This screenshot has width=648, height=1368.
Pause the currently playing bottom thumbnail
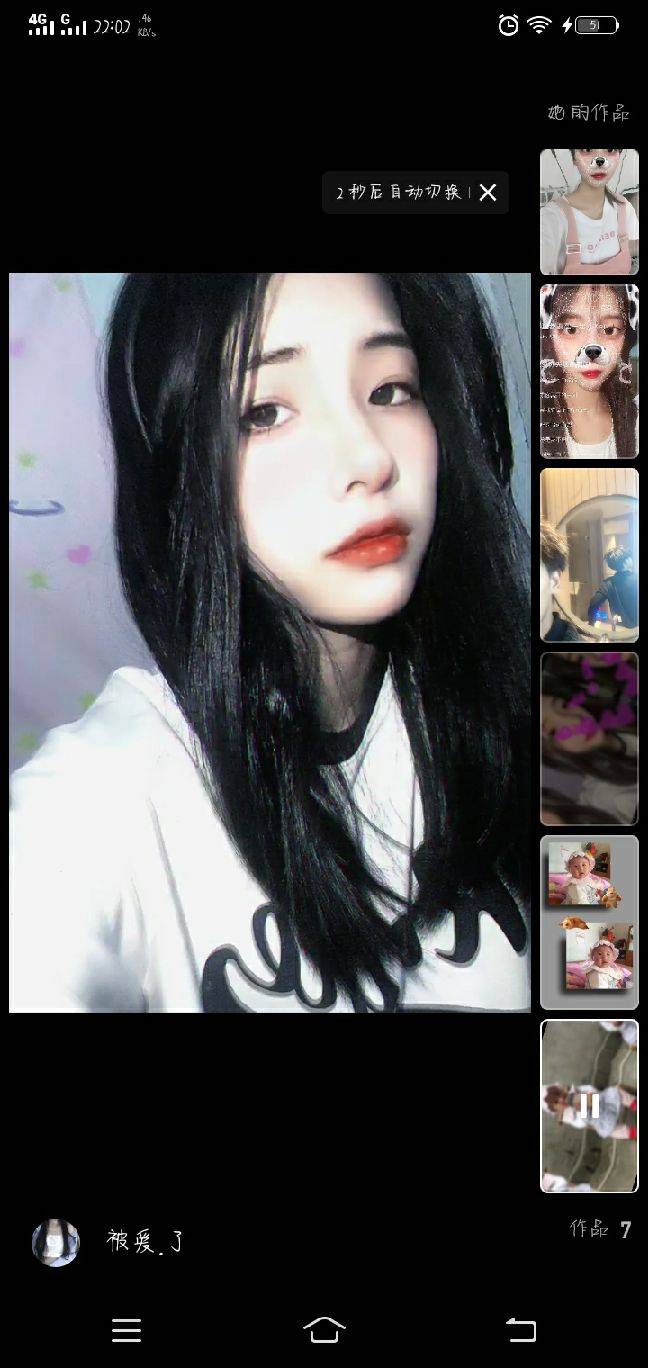(x=589, y=1105)
